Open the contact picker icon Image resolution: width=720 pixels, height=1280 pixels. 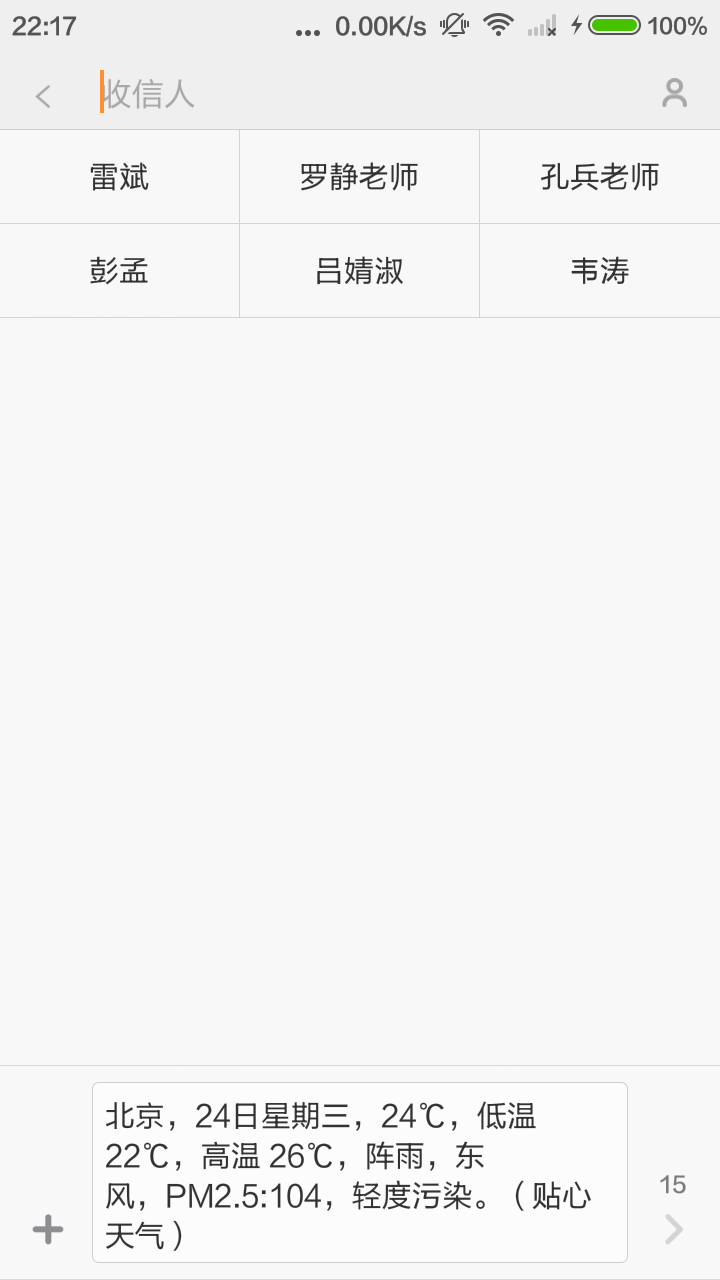click(x=675, y=94)
